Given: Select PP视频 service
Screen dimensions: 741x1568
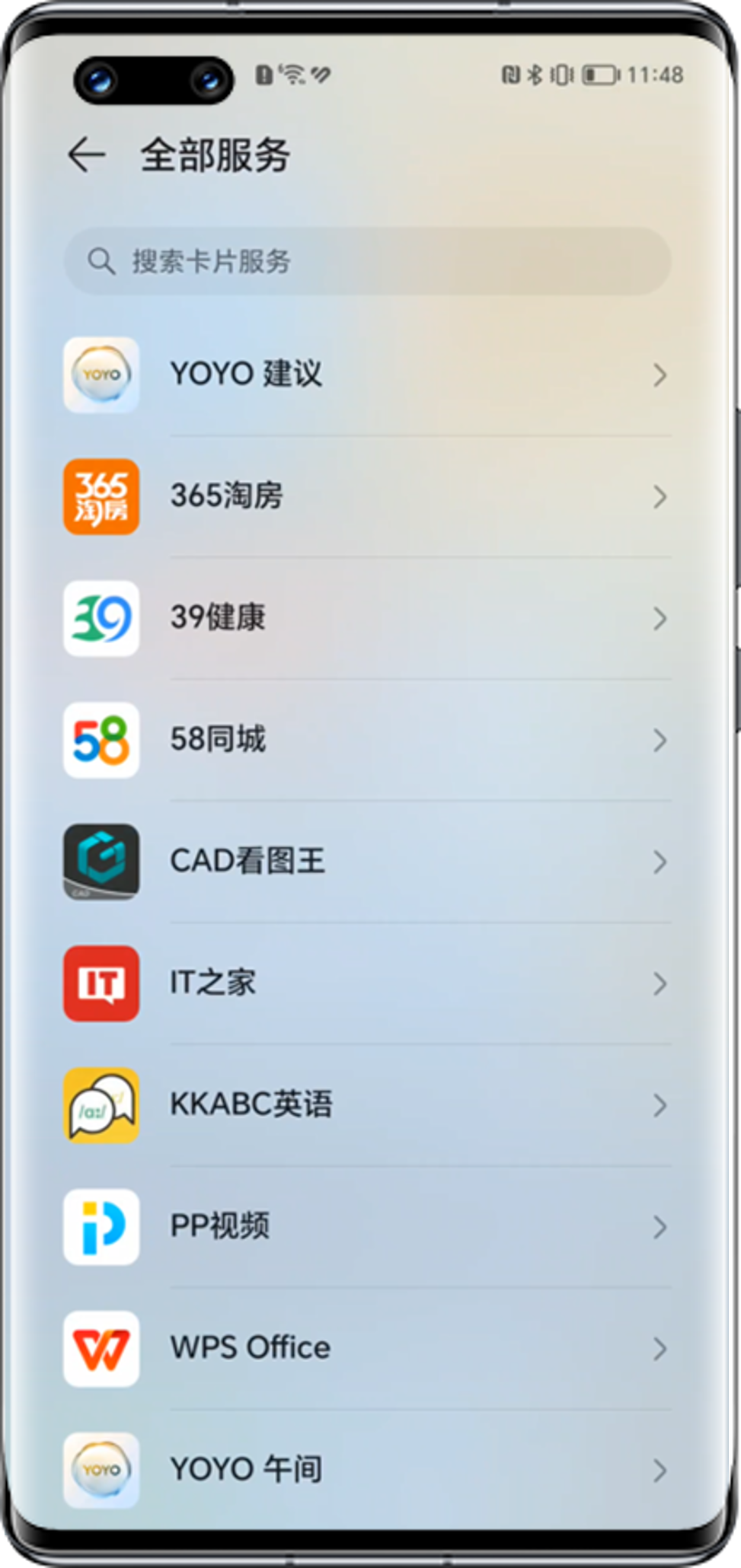Looking at the screenshot, I should point(367,1227).
